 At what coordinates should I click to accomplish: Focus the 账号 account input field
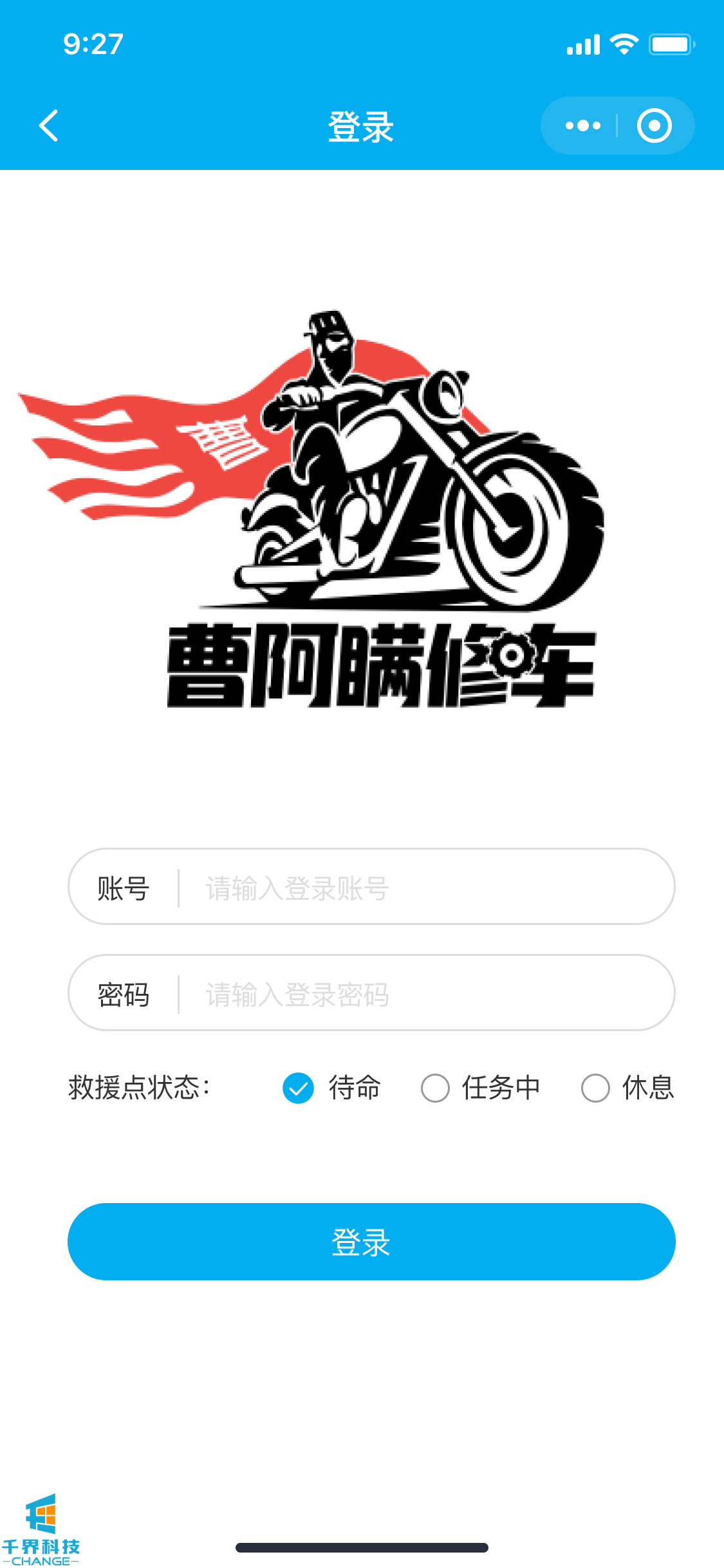point(425,888)
